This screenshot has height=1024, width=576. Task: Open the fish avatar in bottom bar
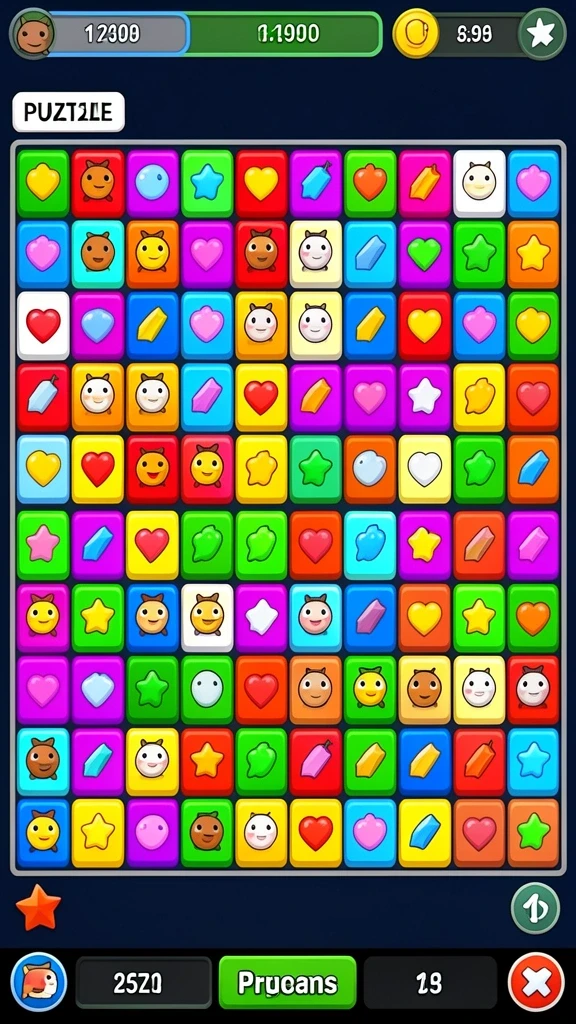click(39, 982)
